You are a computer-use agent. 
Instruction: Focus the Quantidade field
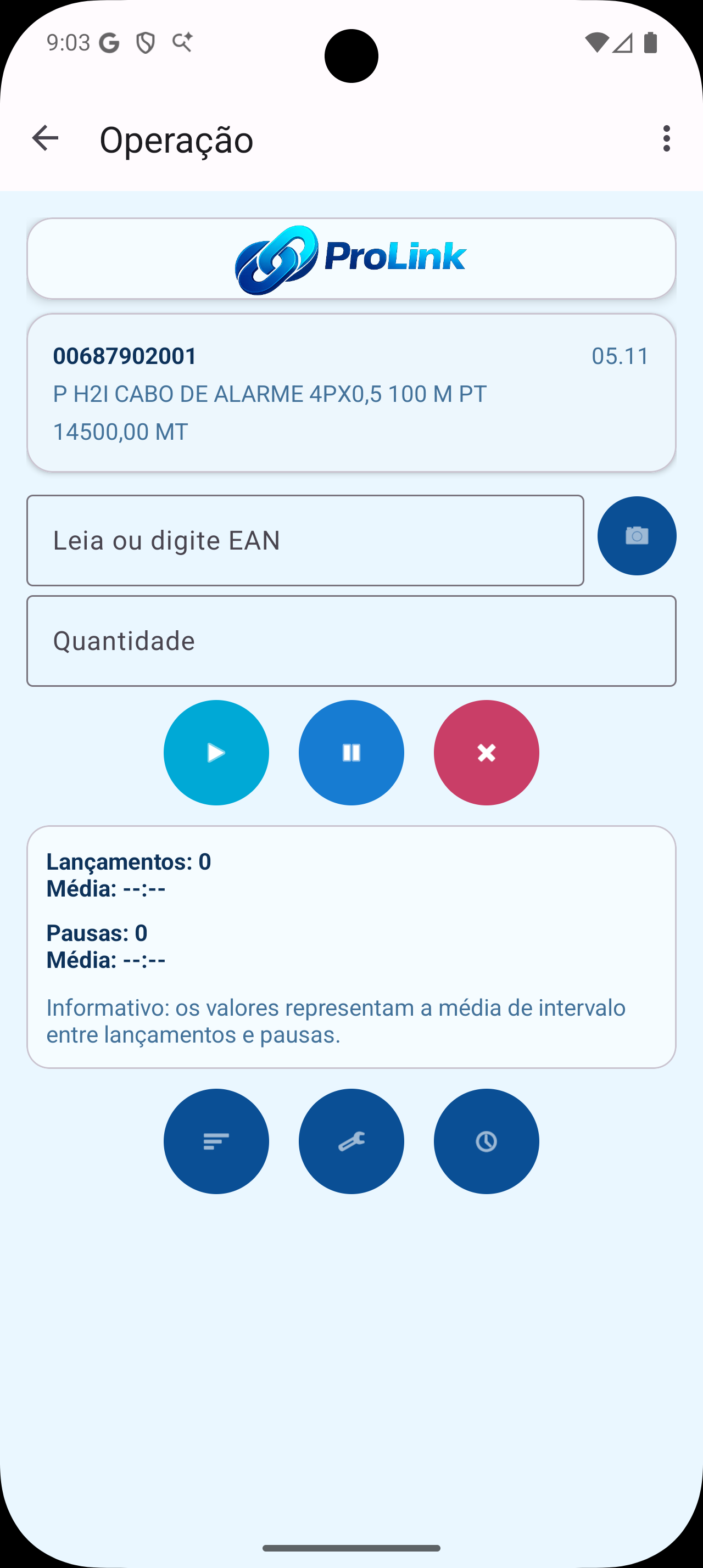tap(351, 640)
